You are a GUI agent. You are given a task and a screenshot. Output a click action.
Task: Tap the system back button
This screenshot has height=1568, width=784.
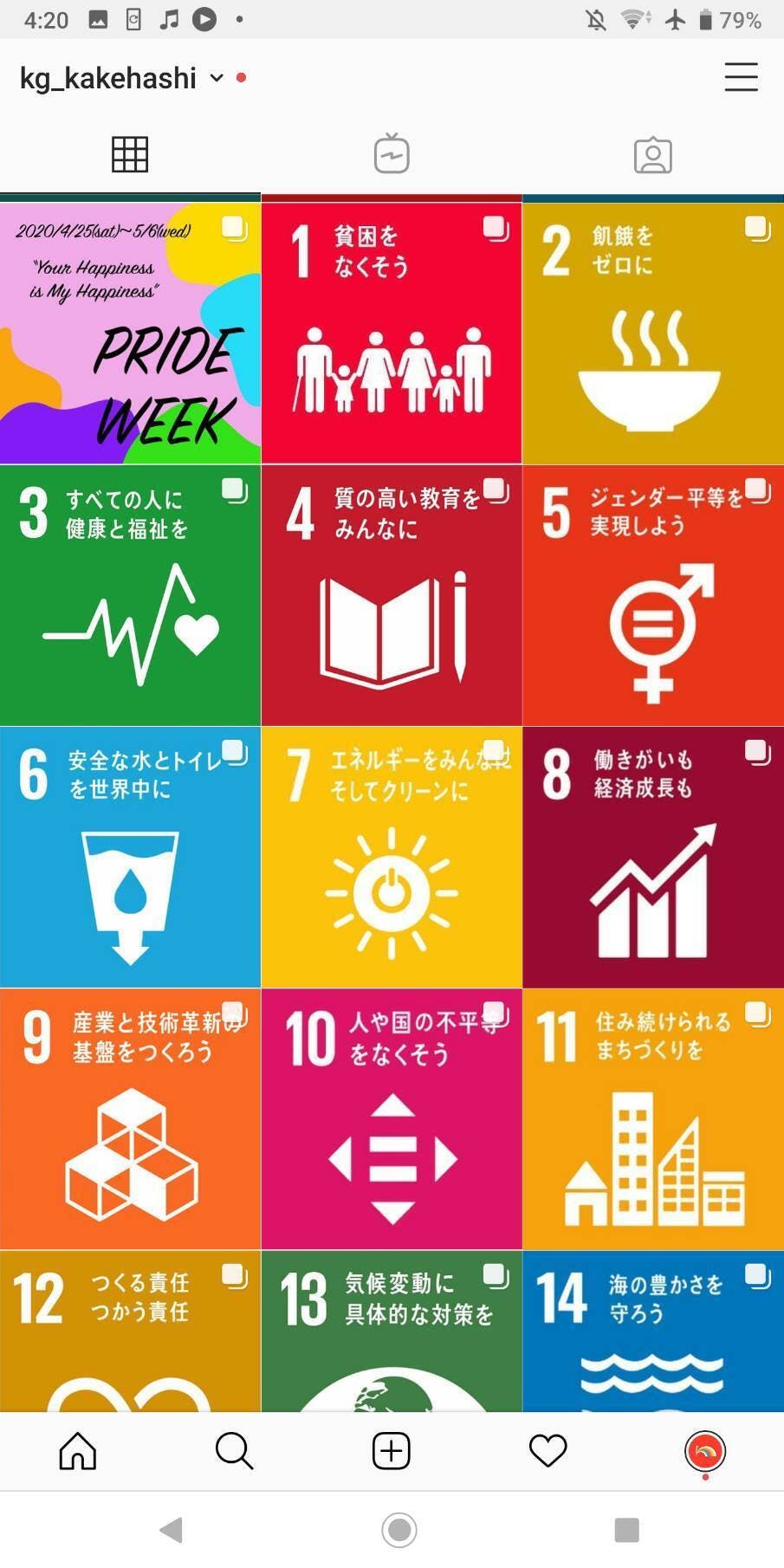click(172, 1530)
